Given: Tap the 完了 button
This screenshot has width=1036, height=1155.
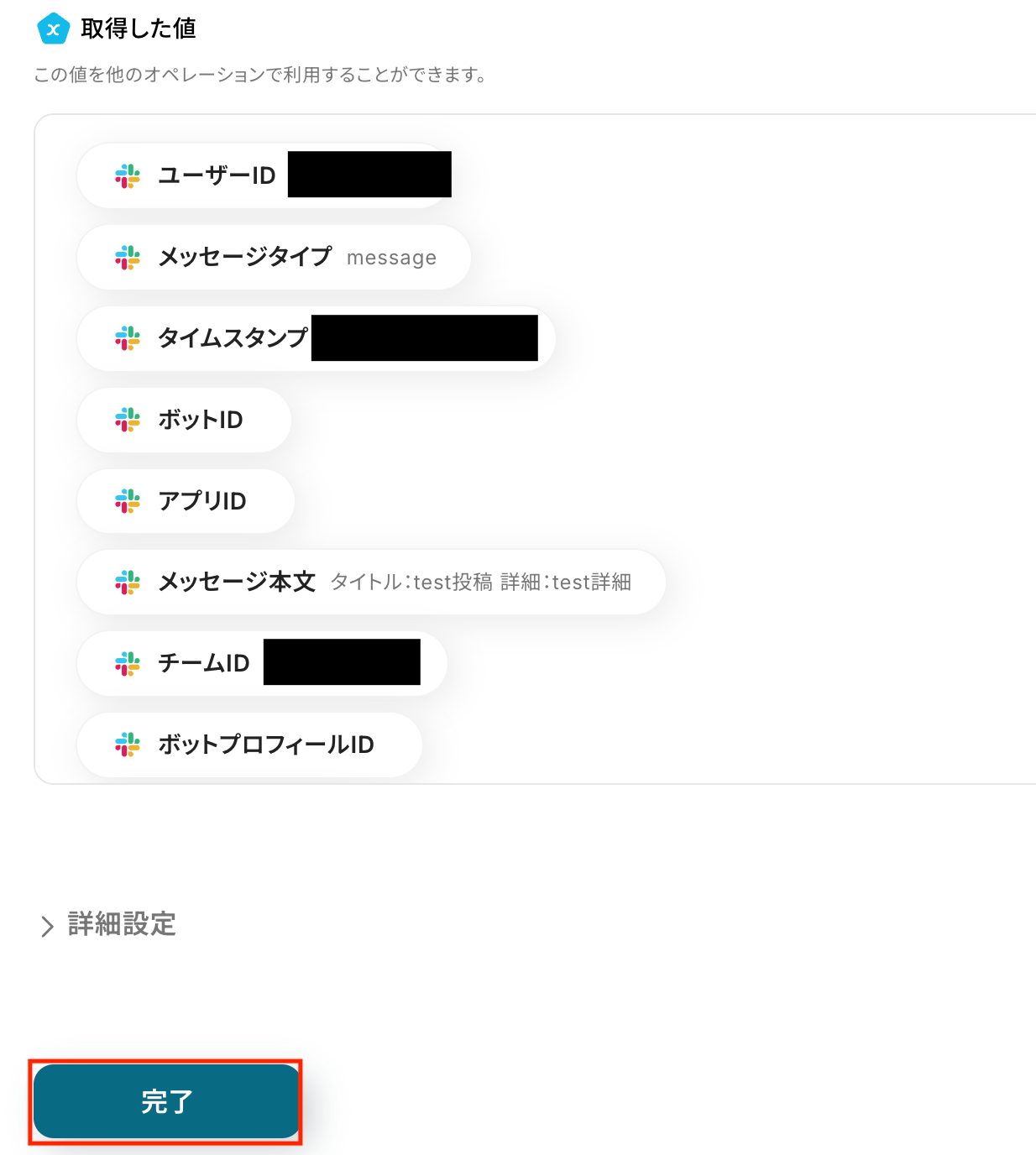Looking at the screenshot, I should click(166, 1101).
